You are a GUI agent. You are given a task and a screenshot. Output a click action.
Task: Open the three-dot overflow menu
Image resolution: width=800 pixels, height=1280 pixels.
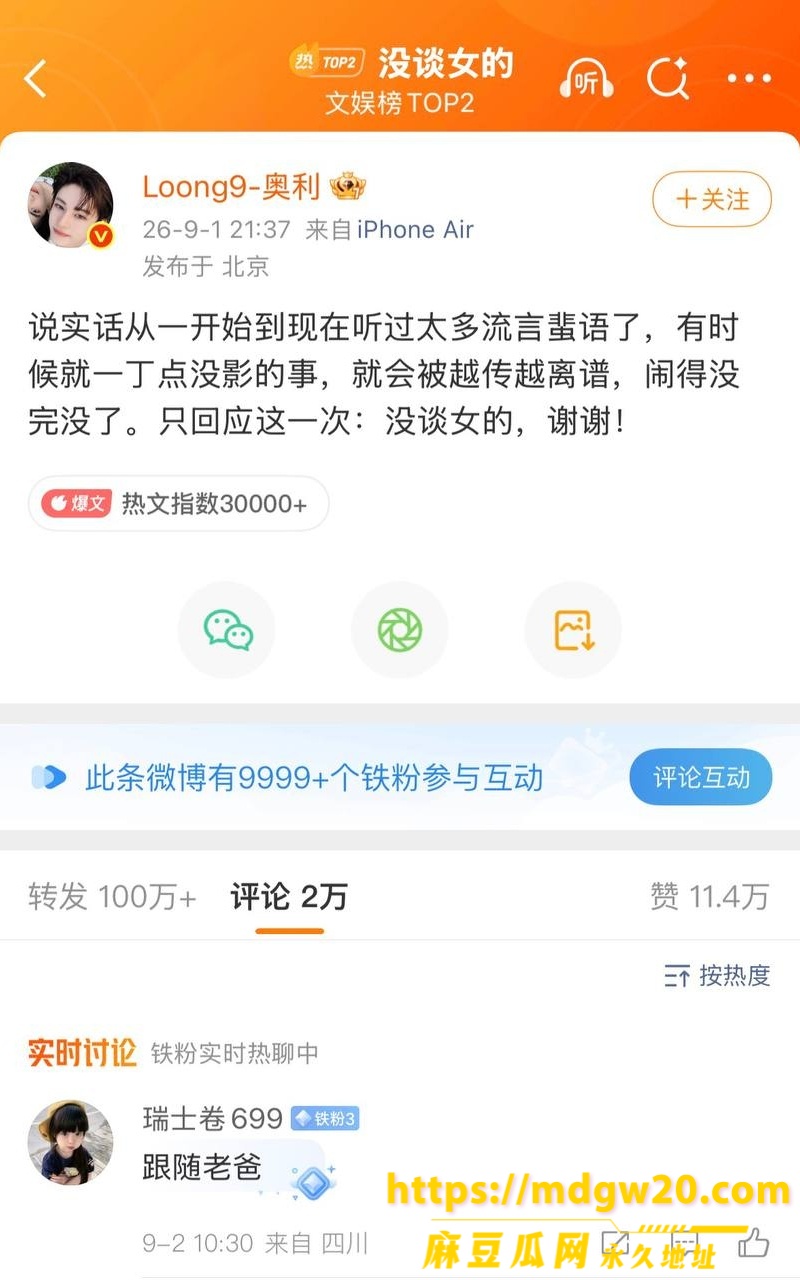[750, 78]
